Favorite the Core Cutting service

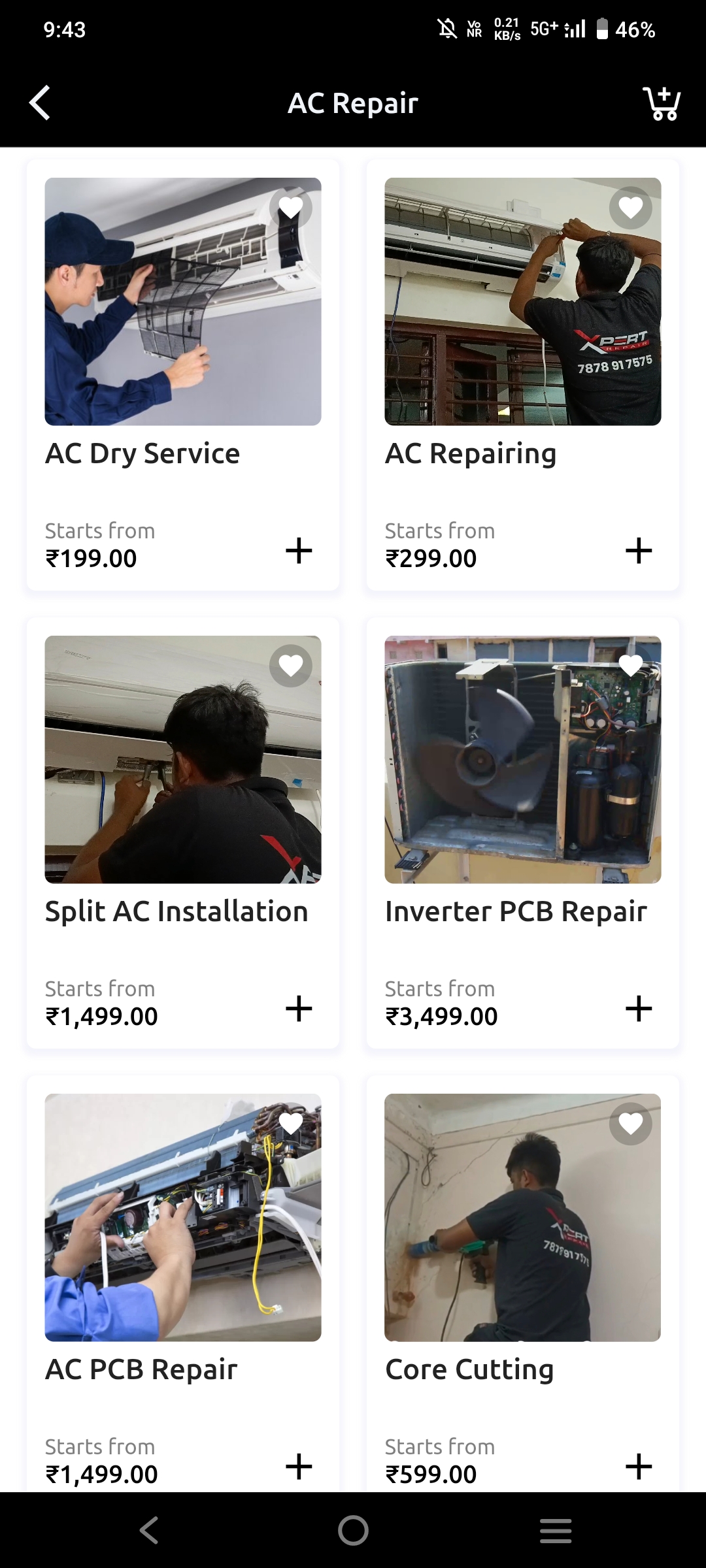click(631, 1124)
